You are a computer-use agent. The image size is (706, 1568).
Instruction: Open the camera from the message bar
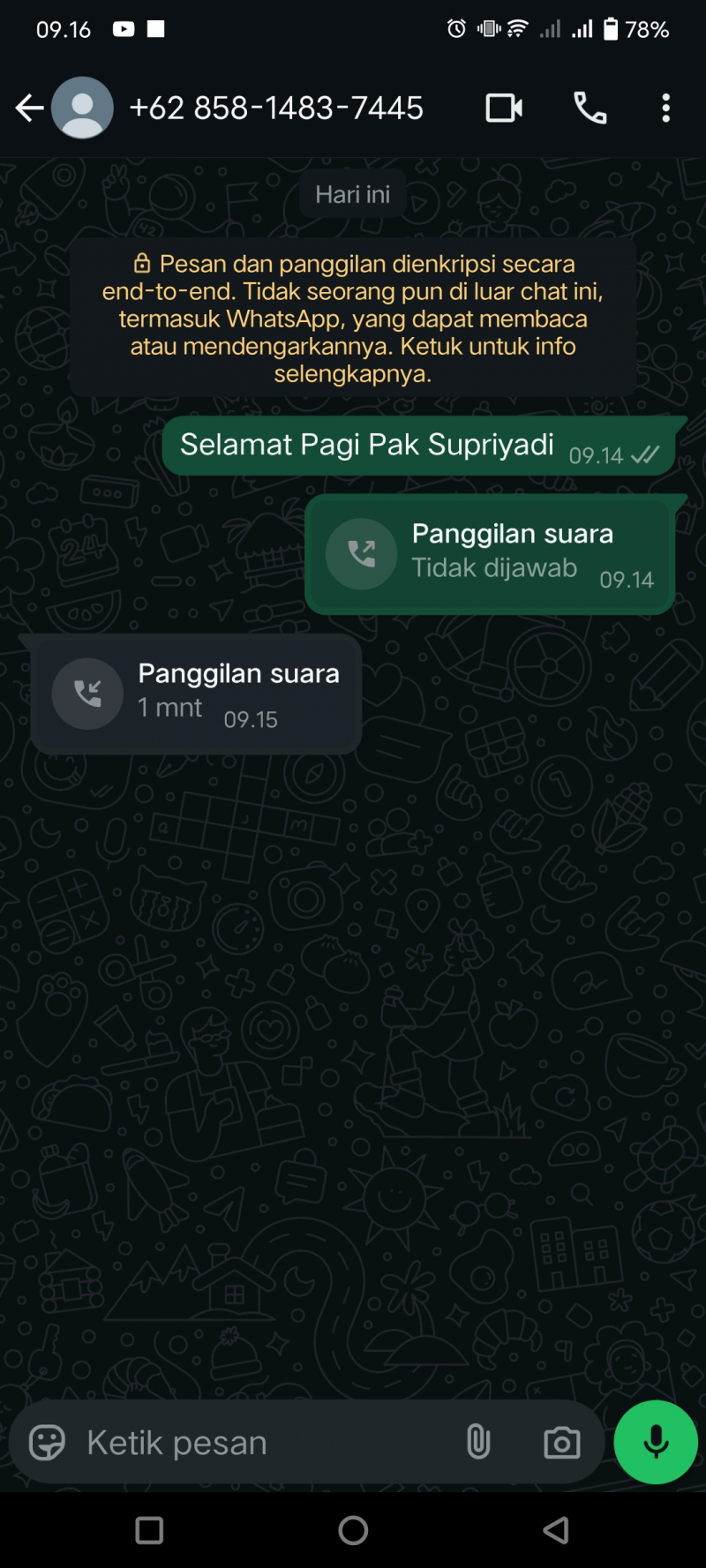[x=561, y=1443]
